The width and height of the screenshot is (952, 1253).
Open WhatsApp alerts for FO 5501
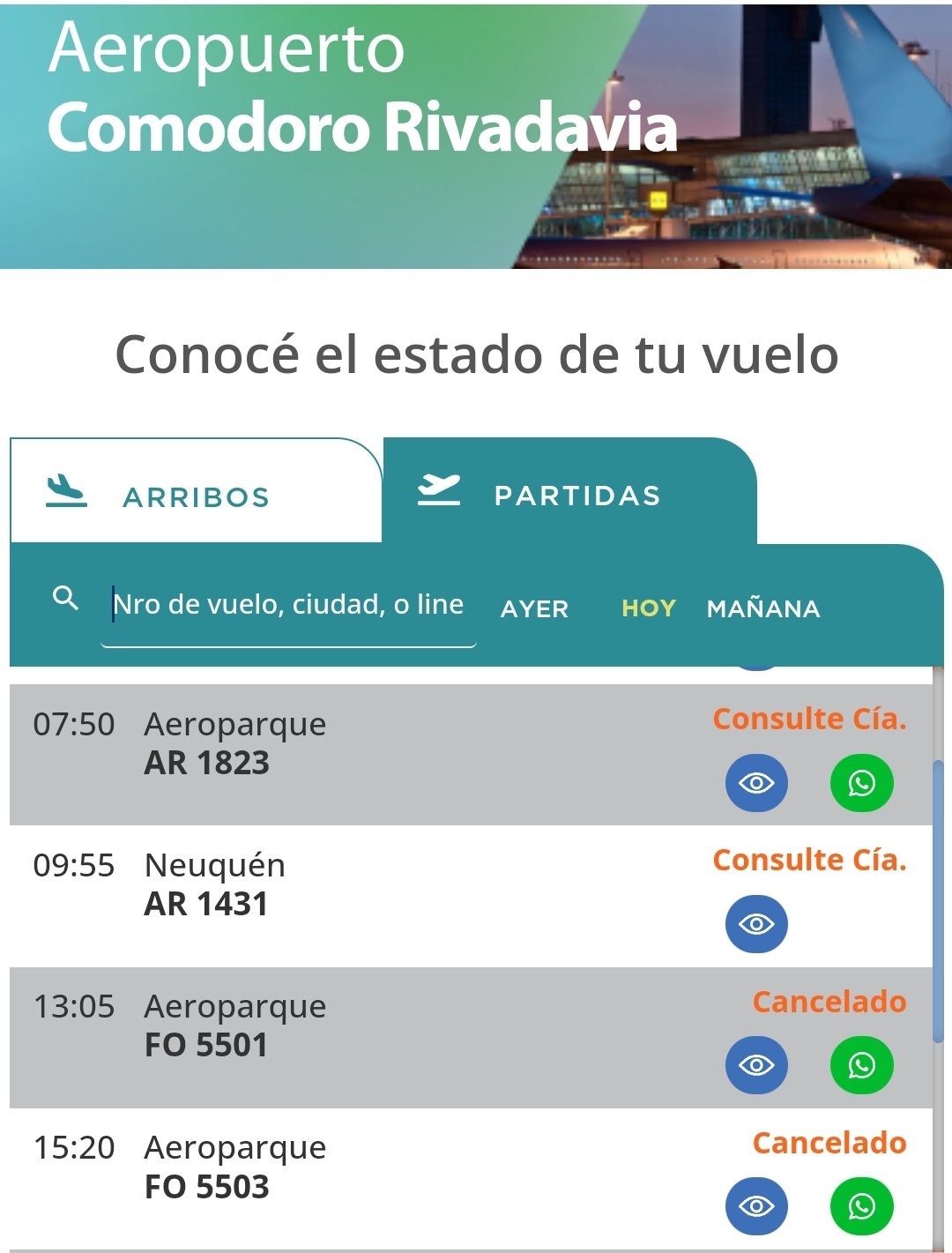(861, 1065)
